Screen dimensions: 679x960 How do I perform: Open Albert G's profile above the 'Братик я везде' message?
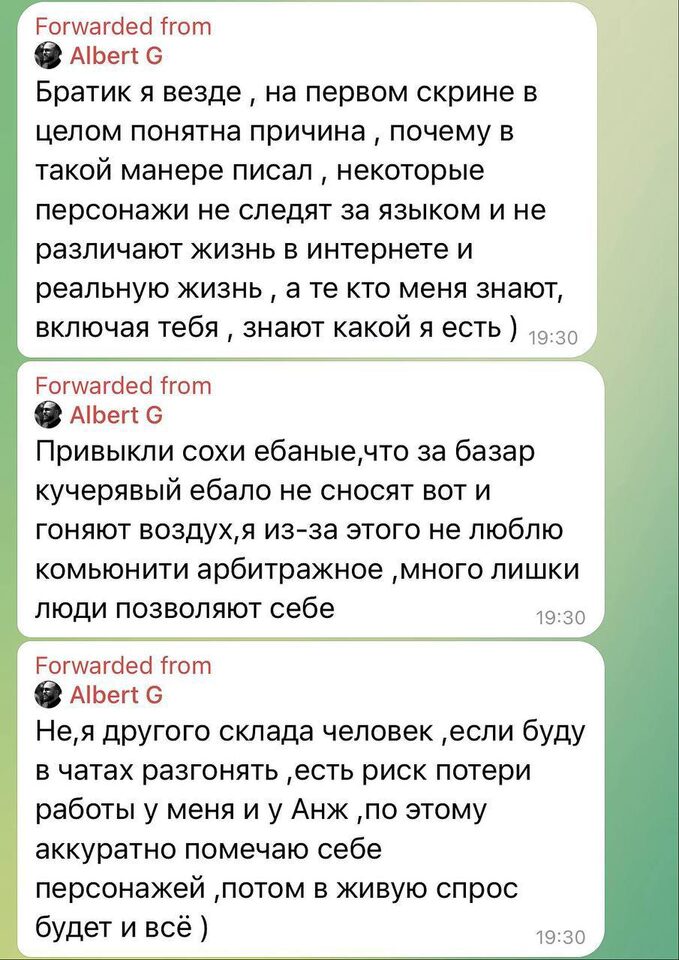click(x=115, y=54)
